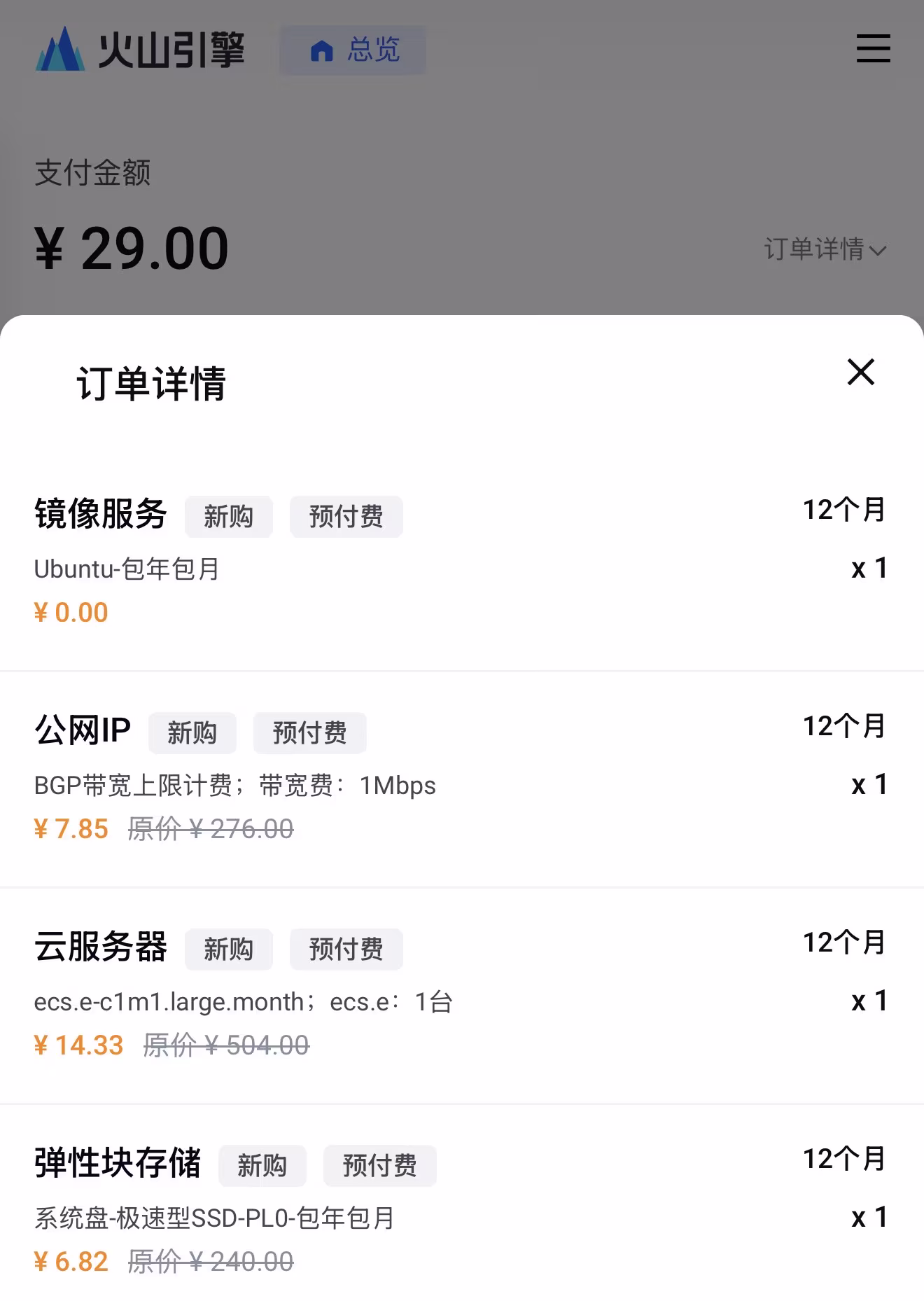Collapse the 订单详情 dropdown

(825, 249)
